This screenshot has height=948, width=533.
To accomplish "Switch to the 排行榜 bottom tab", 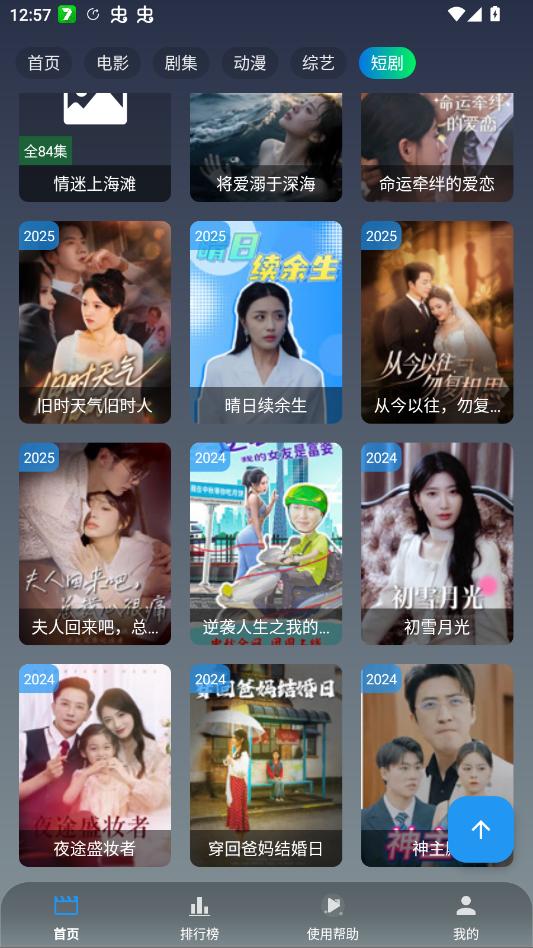I will (199, 919).
